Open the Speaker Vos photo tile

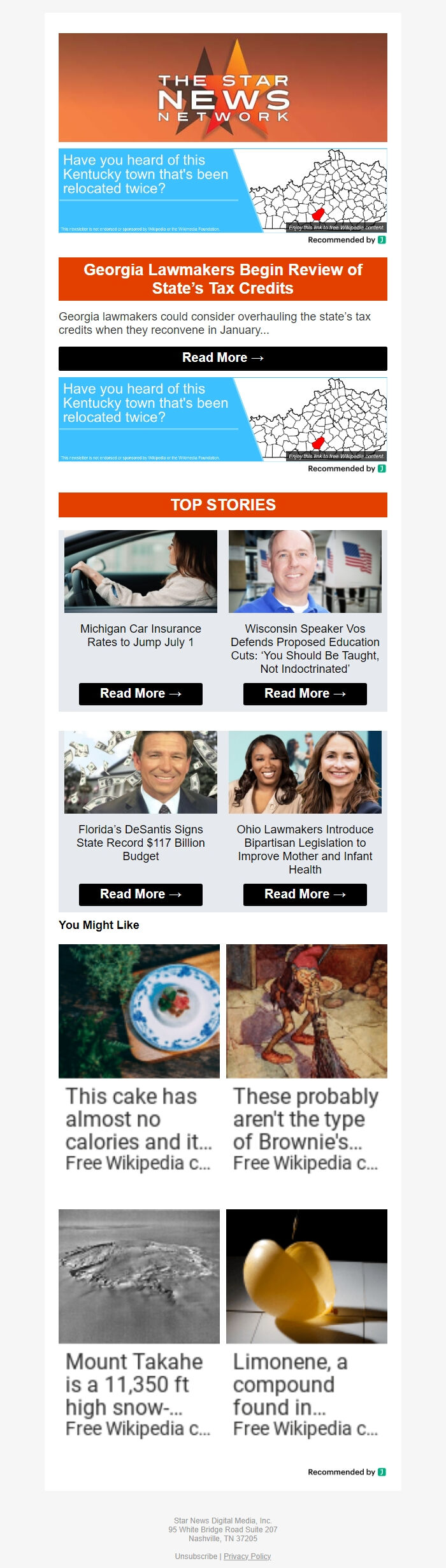305,572
